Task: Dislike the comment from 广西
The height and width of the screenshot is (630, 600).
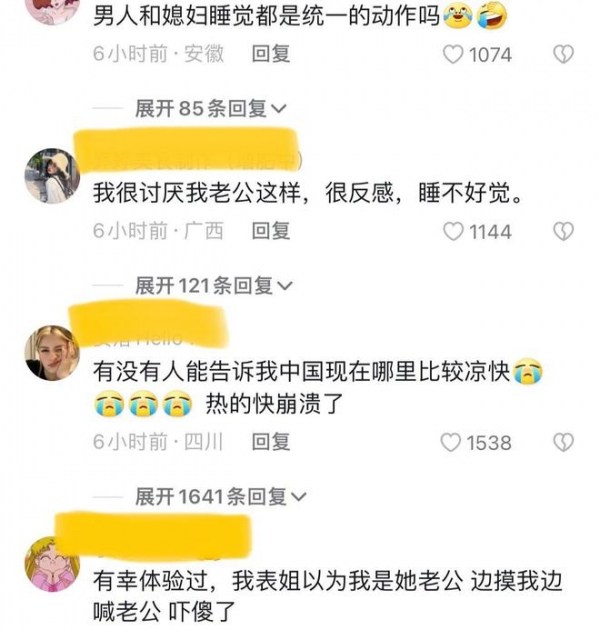Action: [x=564, y=232]
